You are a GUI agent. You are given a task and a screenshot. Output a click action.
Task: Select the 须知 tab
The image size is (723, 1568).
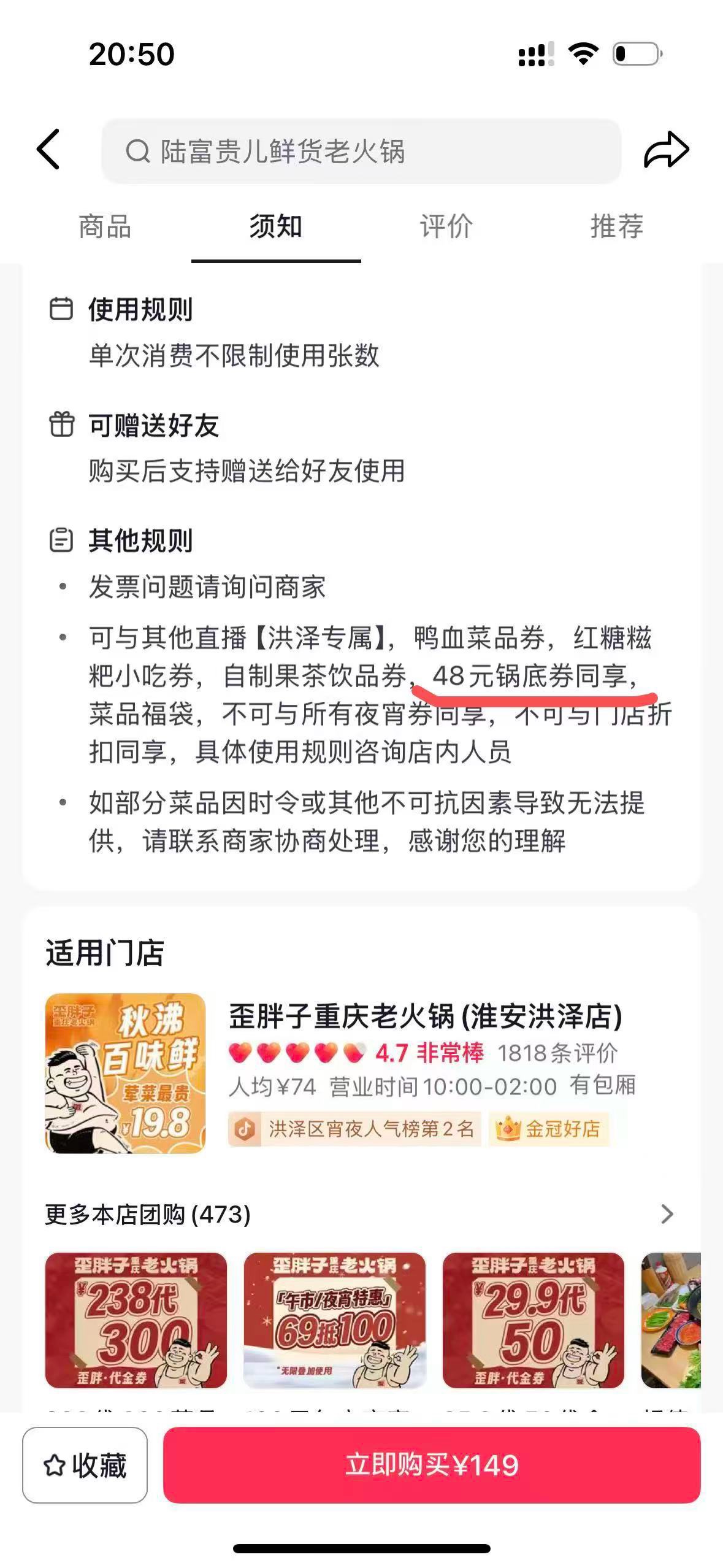(275, 226)
